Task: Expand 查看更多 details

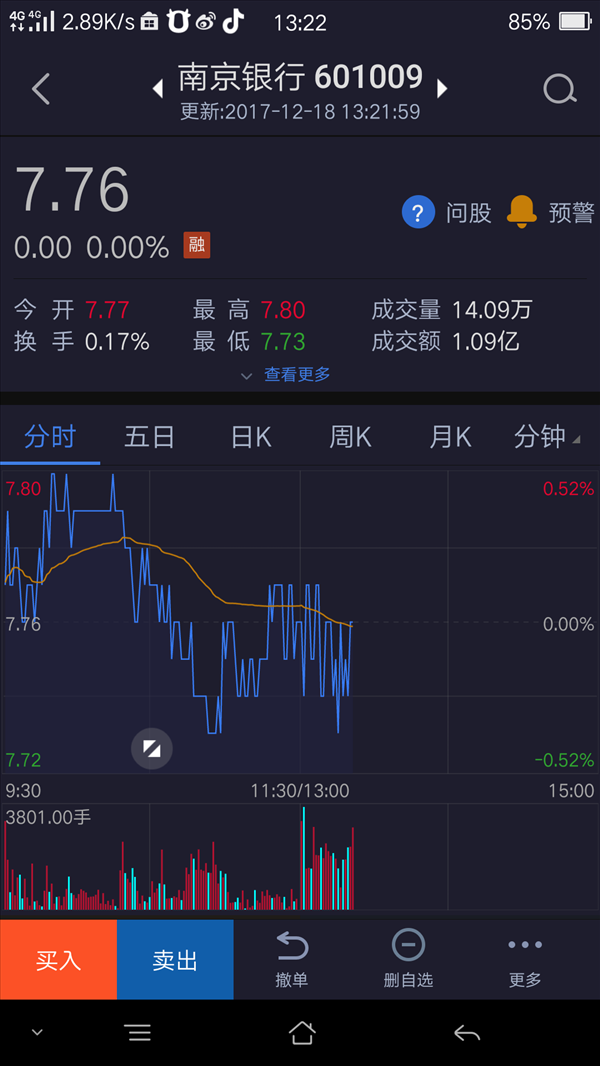Action: coord(286,374)
